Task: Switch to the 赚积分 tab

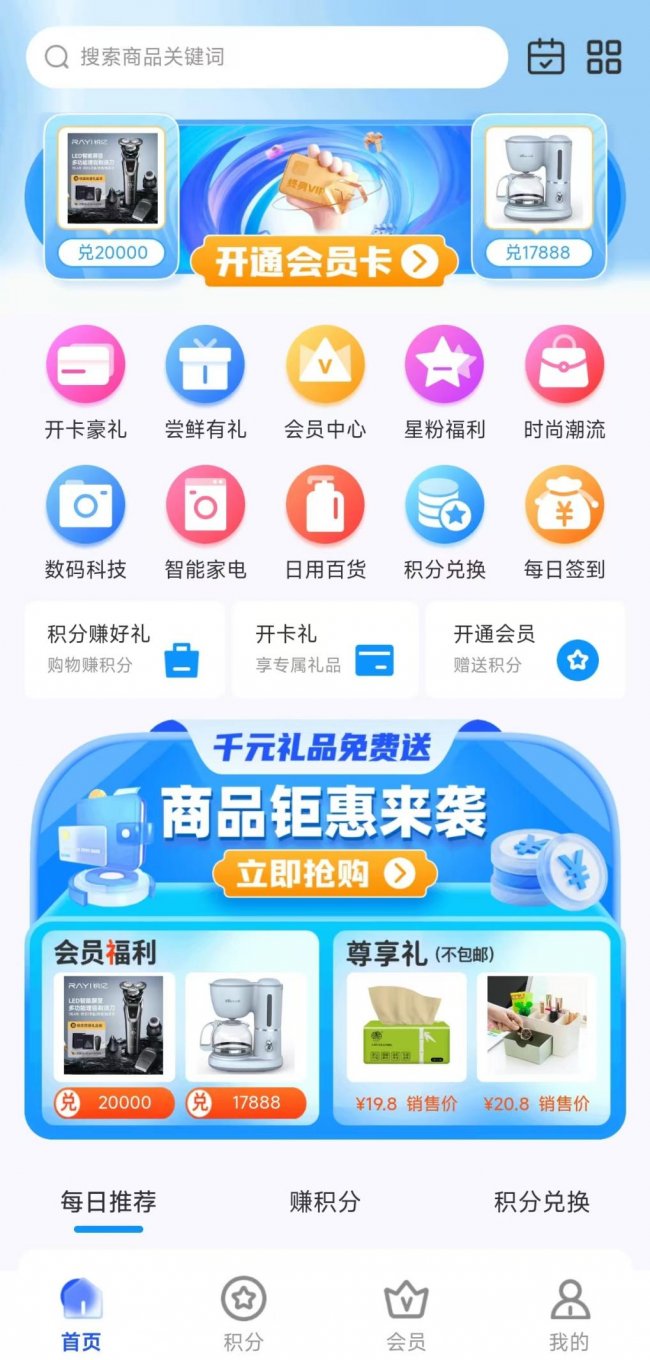Action: [x=325, y=1202]
